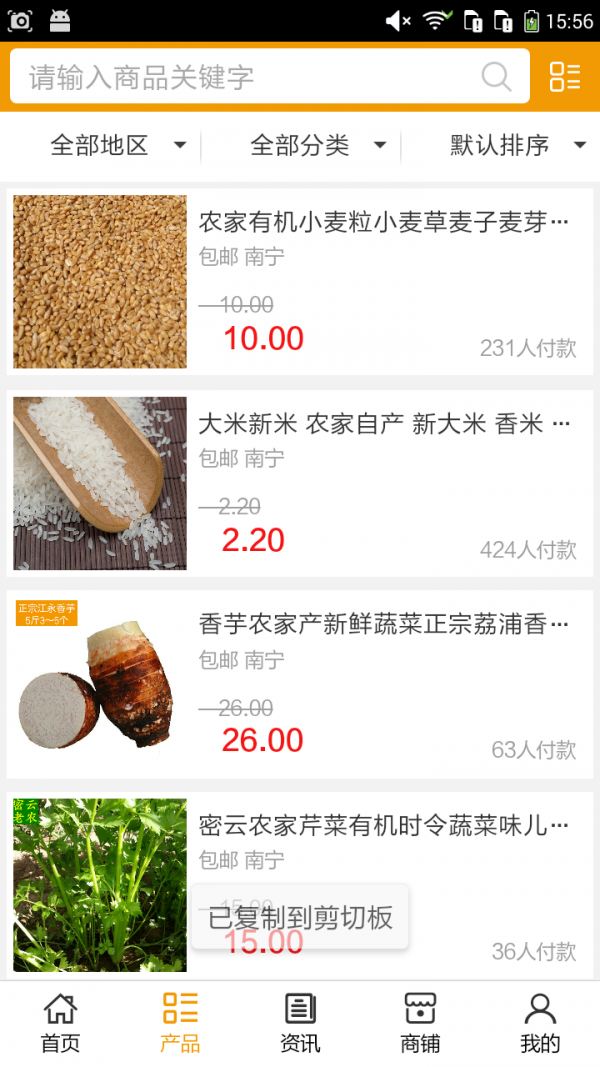Open the 默认排序 sorting dropdown

pyautogui.click(x=517, y=146)
